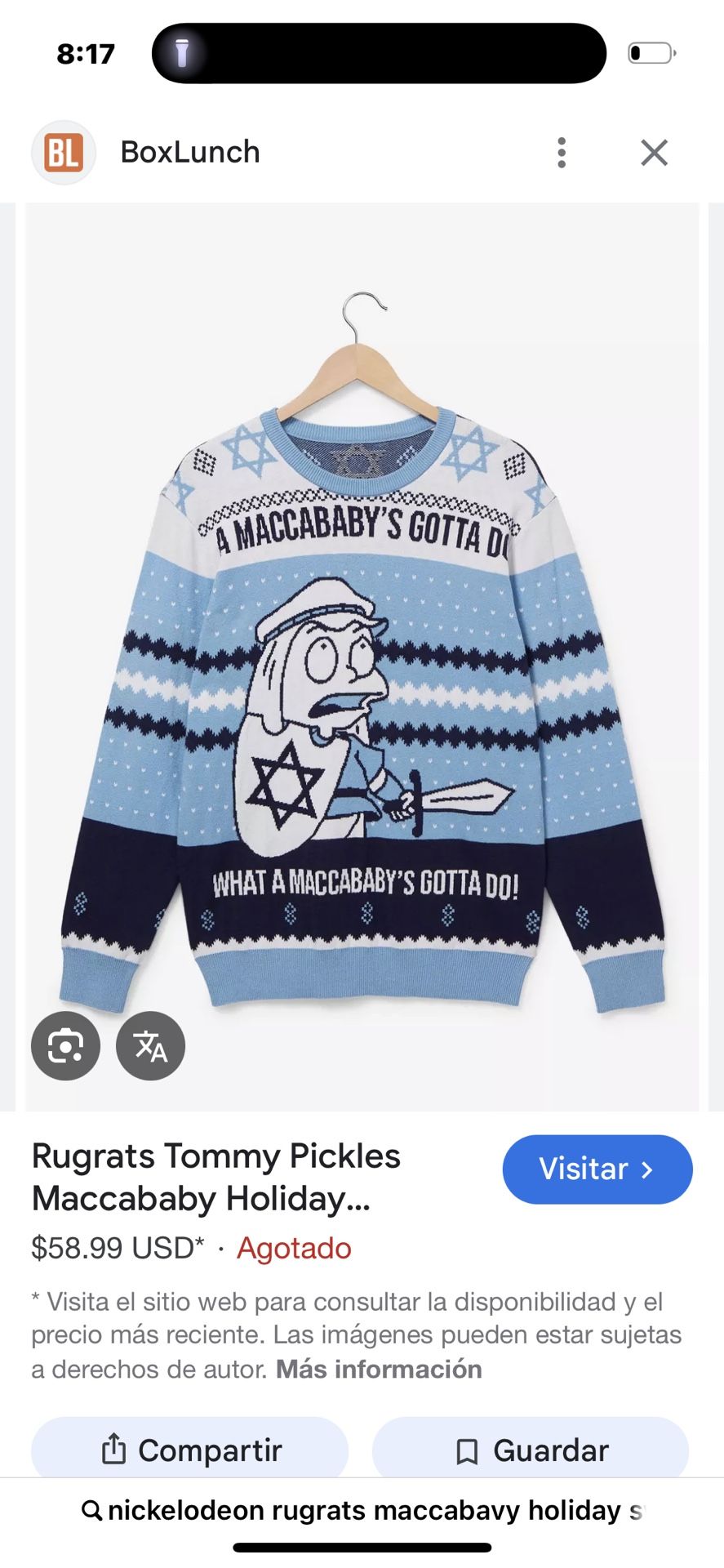Screen dimensions: 724x1568
Task: Tap the 8:17 clock in the status bar
Action: pos(87,55)
